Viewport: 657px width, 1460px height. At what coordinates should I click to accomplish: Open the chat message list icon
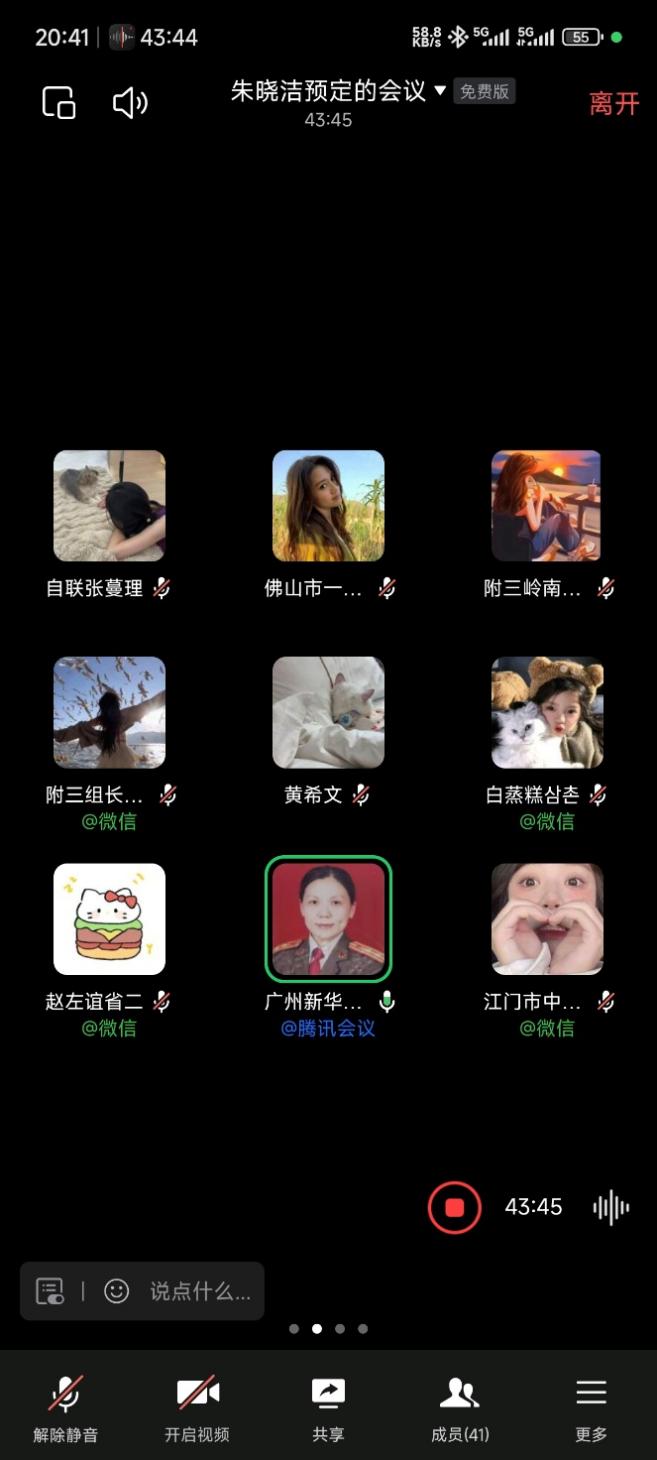[50, 1291]
